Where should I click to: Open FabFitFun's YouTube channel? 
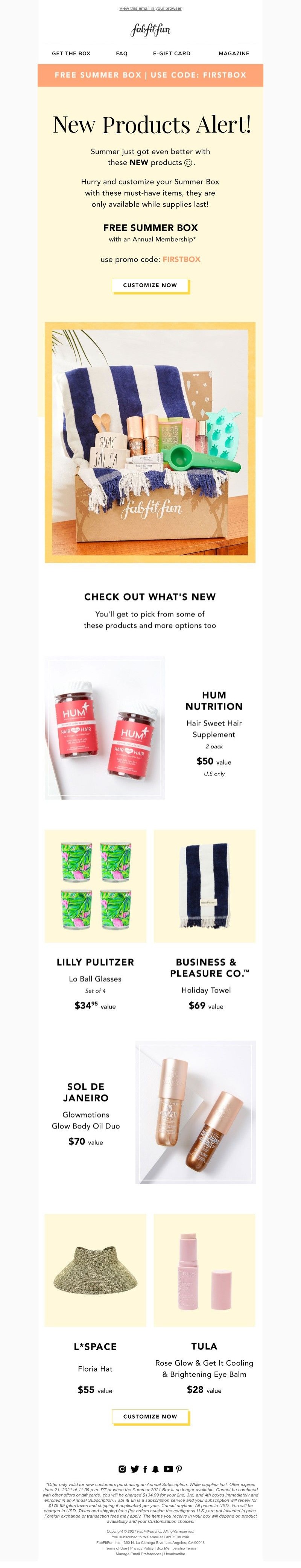point(168,1469)
